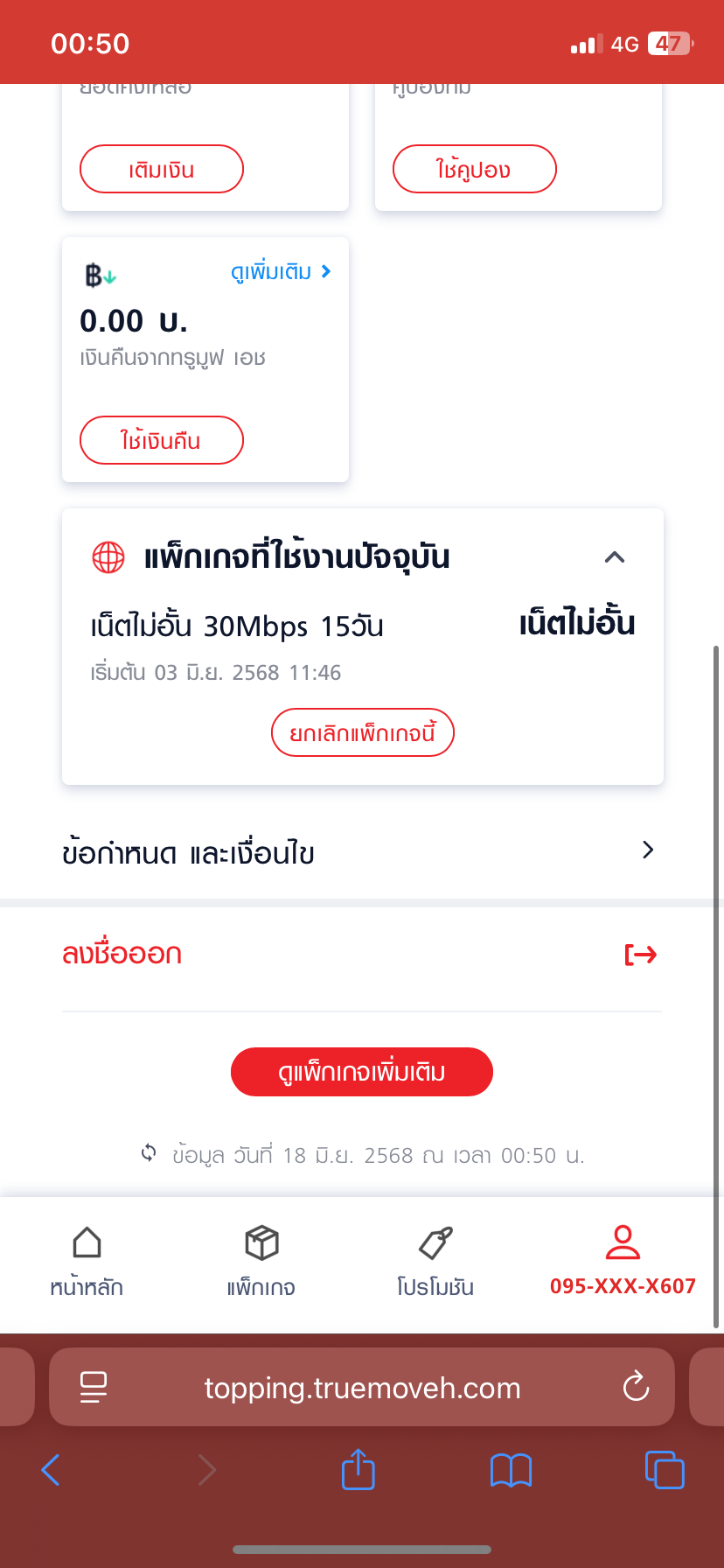This screenshot has width=724, height=1568.
Task: Go back in Safari browser
Action: tap(51, 1470)
